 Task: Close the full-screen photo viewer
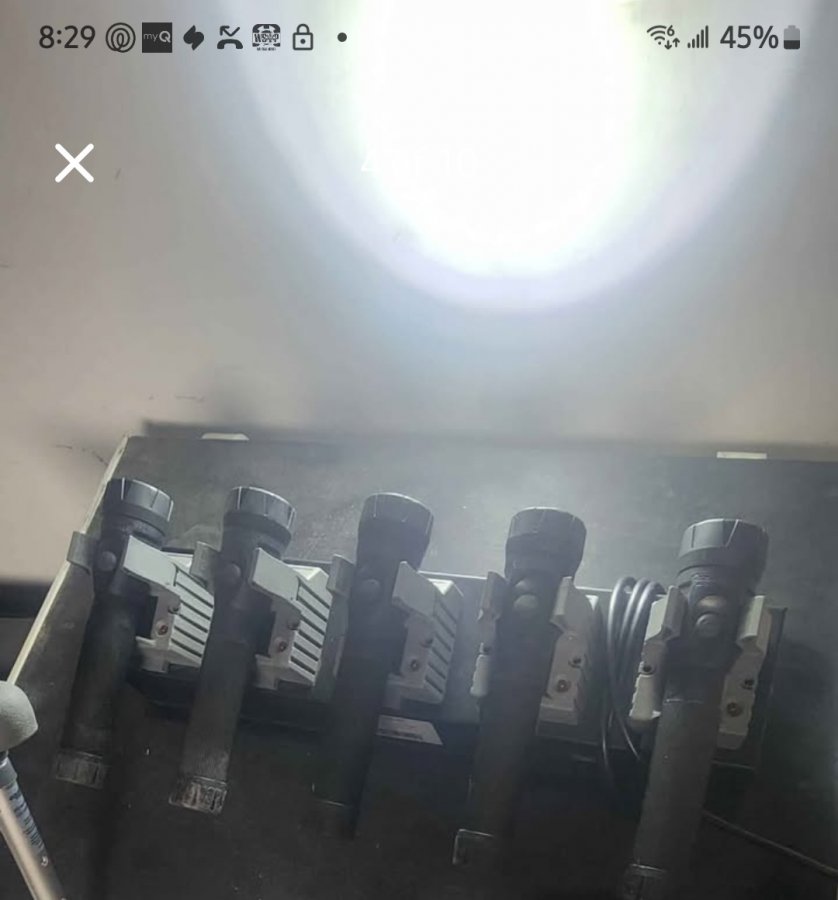[x=74, y=163]
